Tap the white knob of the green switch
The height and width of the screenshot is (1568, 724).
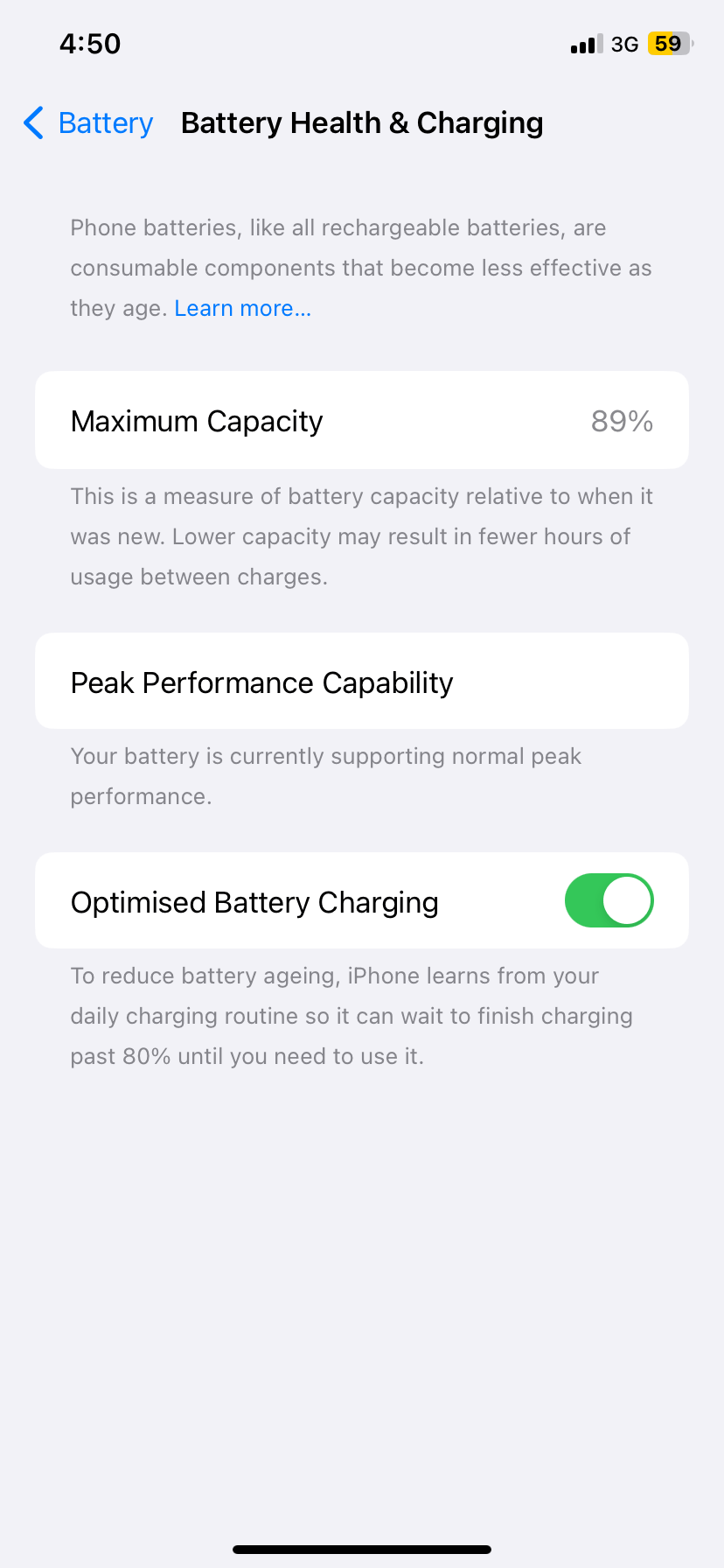(x=626, y=899)
